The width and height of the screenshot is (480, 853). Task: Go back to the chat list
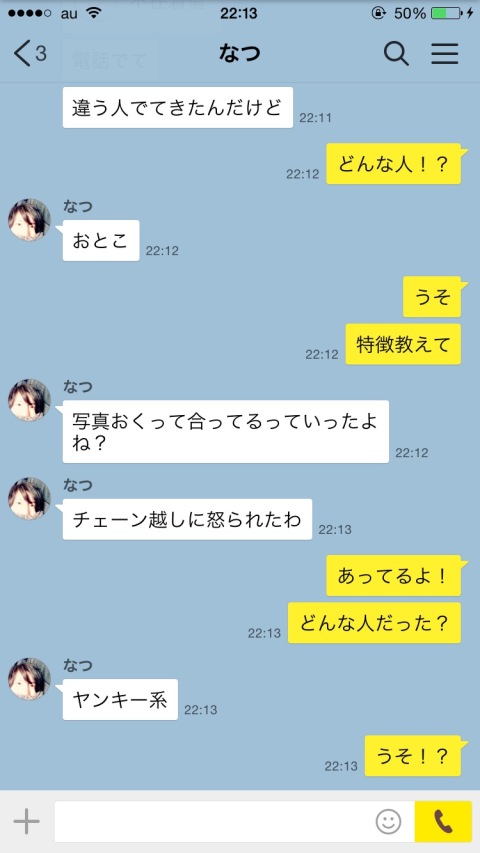(29, 54)
